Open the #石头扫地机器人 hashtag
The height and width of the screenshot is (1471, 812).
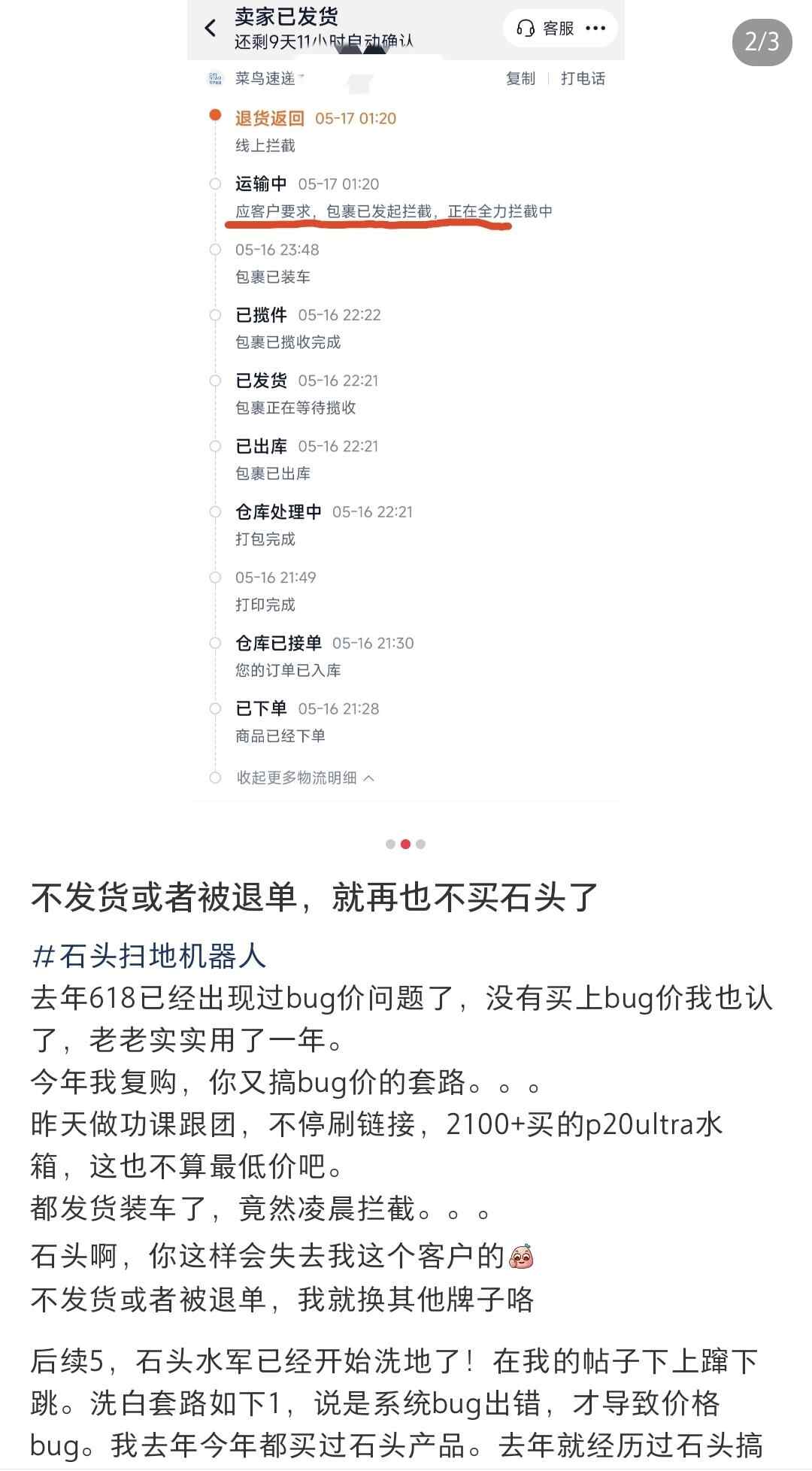point(150,957)
